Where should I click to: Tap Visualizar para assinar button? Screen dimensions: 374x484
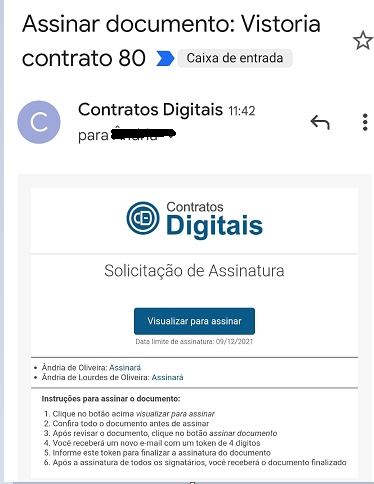pyautogui.click(x=194, y=321)
